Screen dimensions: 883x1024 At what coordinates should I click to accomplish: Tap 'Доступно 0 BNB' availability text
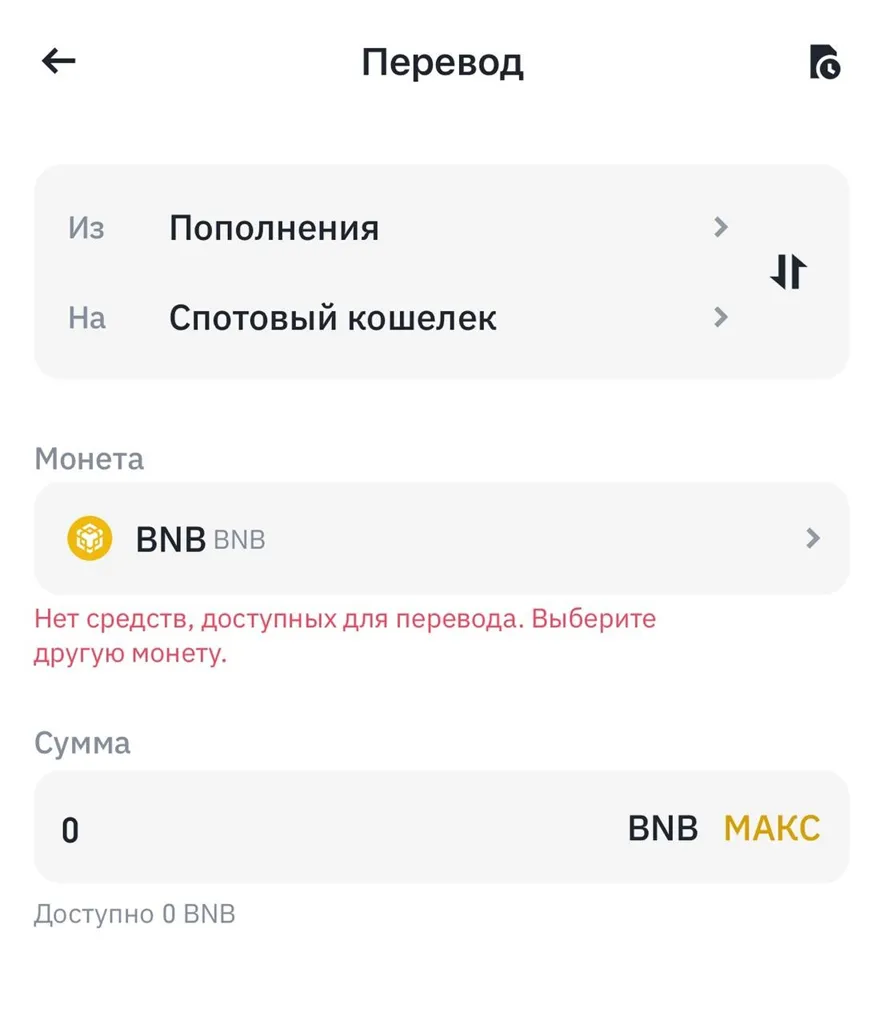135,913
